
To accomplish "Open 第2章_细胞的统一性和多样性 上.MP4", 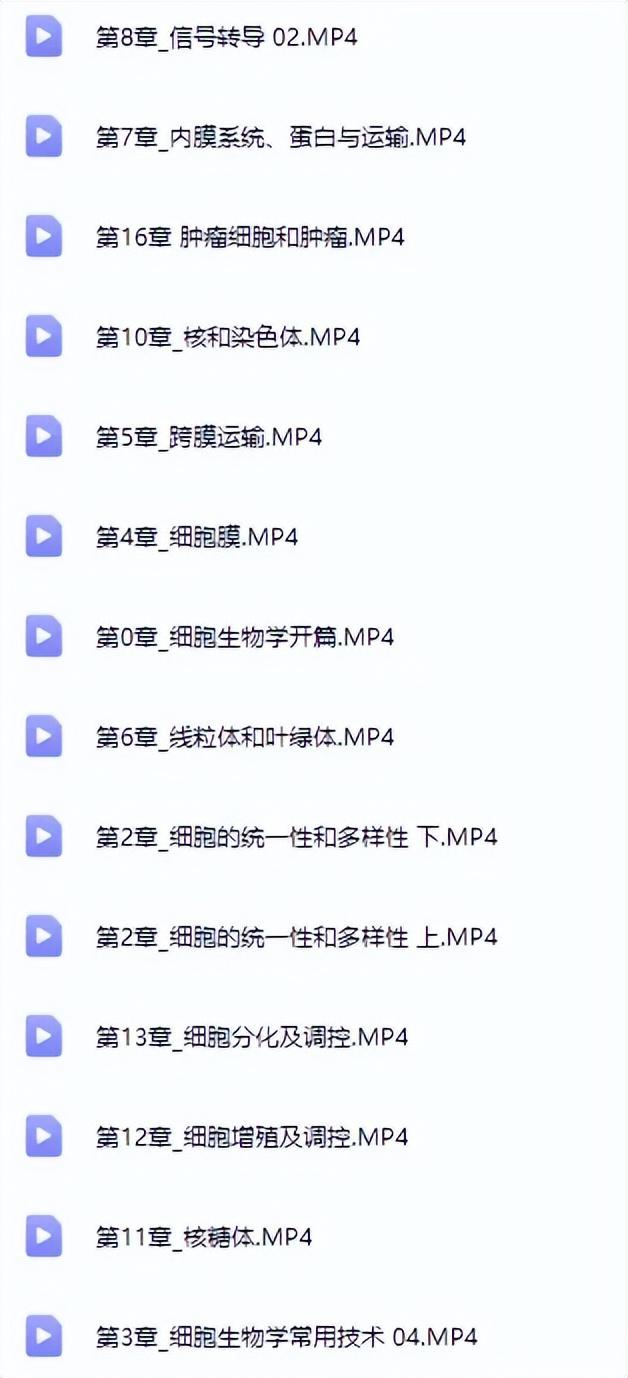I will coord(296,937).
